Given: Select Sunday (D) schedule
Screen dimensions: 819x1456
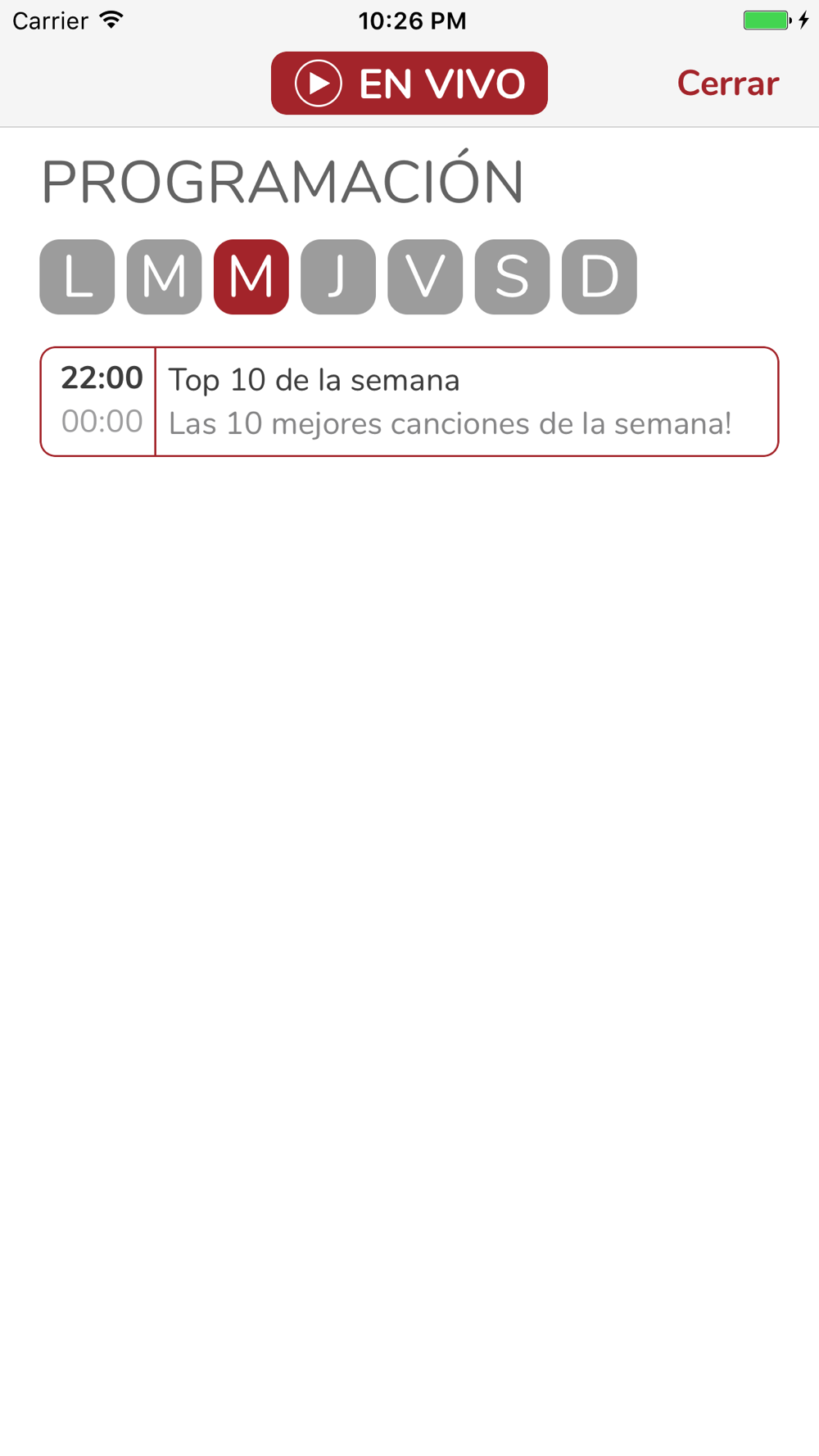Looking at the screenshot, I should click(599, 277).
